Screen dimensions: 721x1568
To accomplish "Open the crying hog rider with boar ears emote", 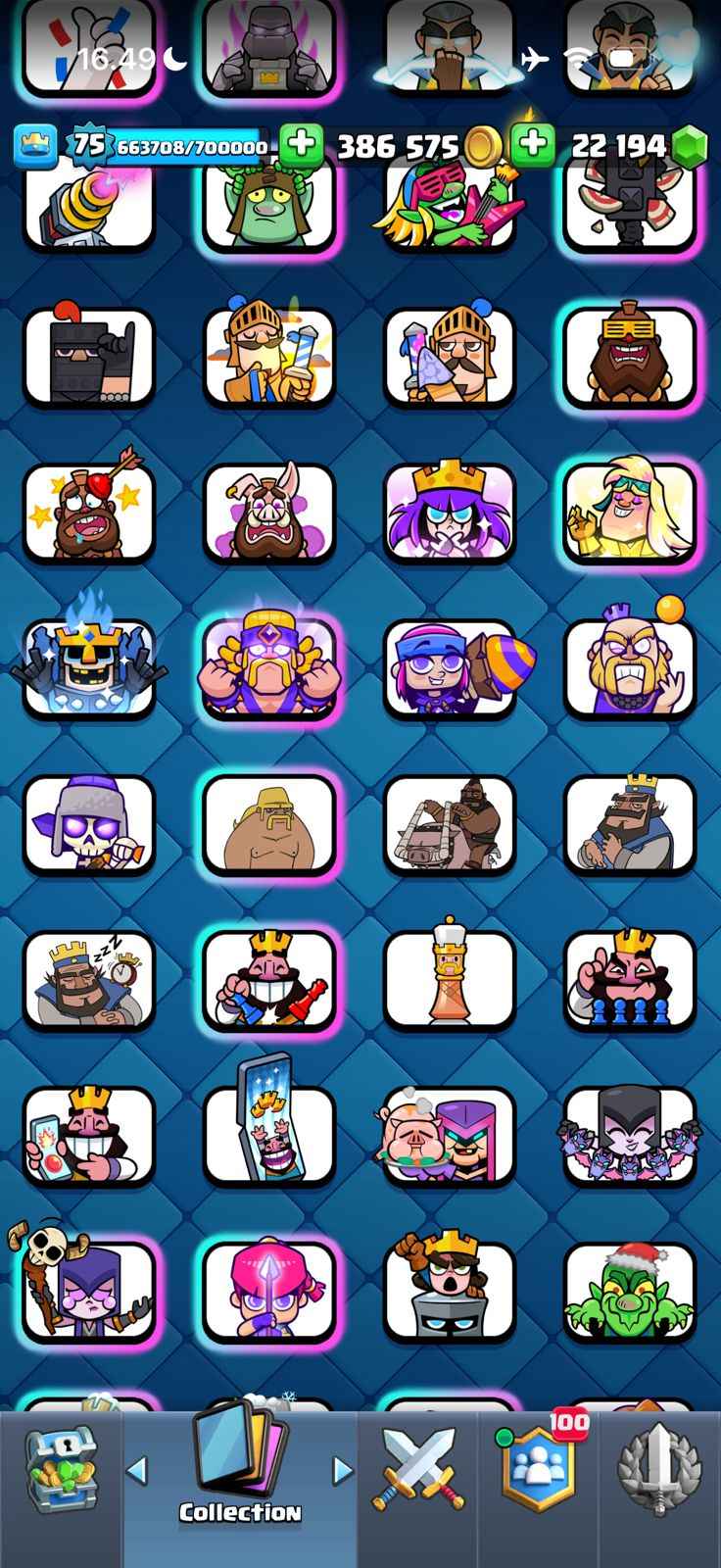I will click(269, 513).
